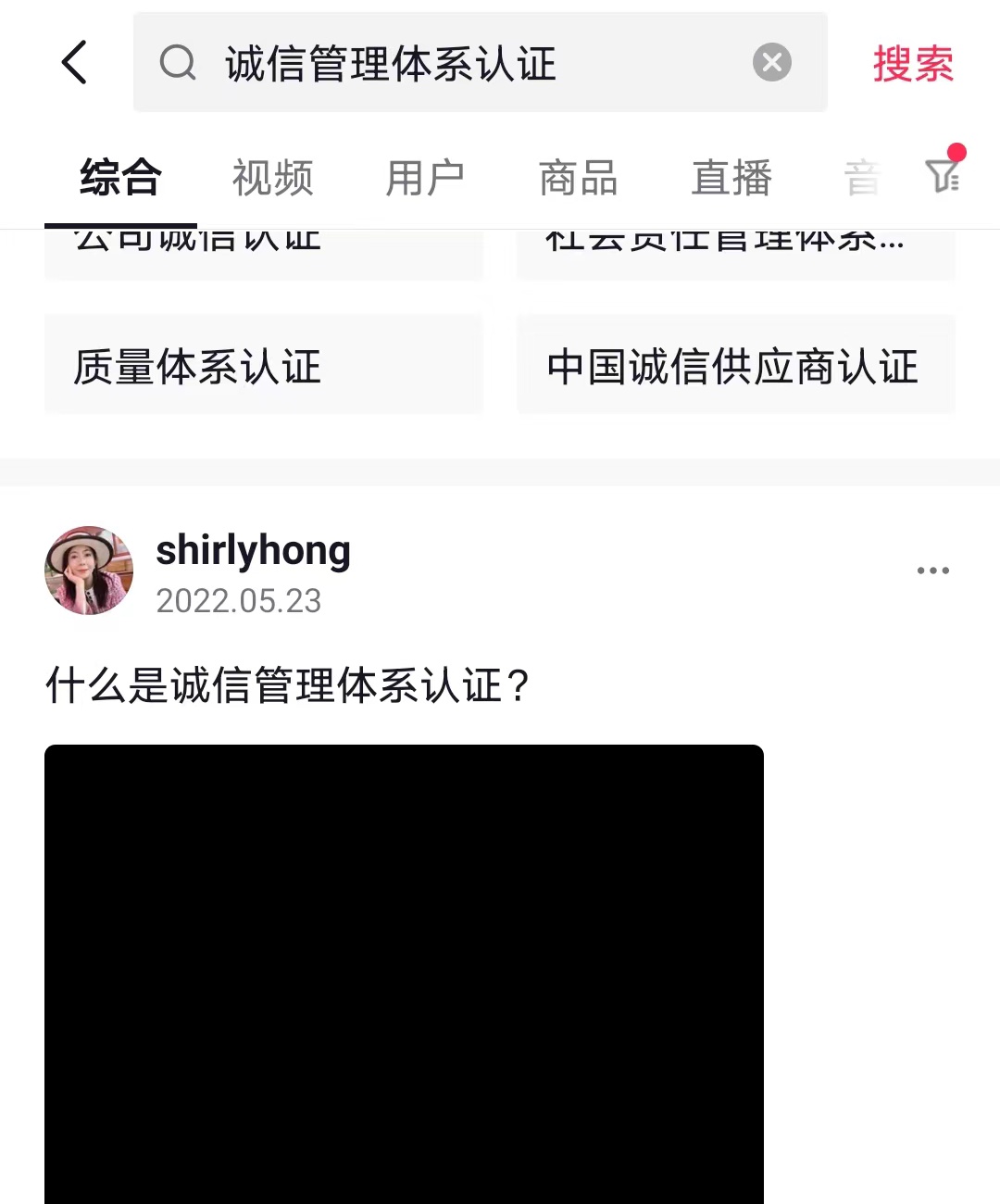Clear the search query text
1000x1204 pixels.
771,63
